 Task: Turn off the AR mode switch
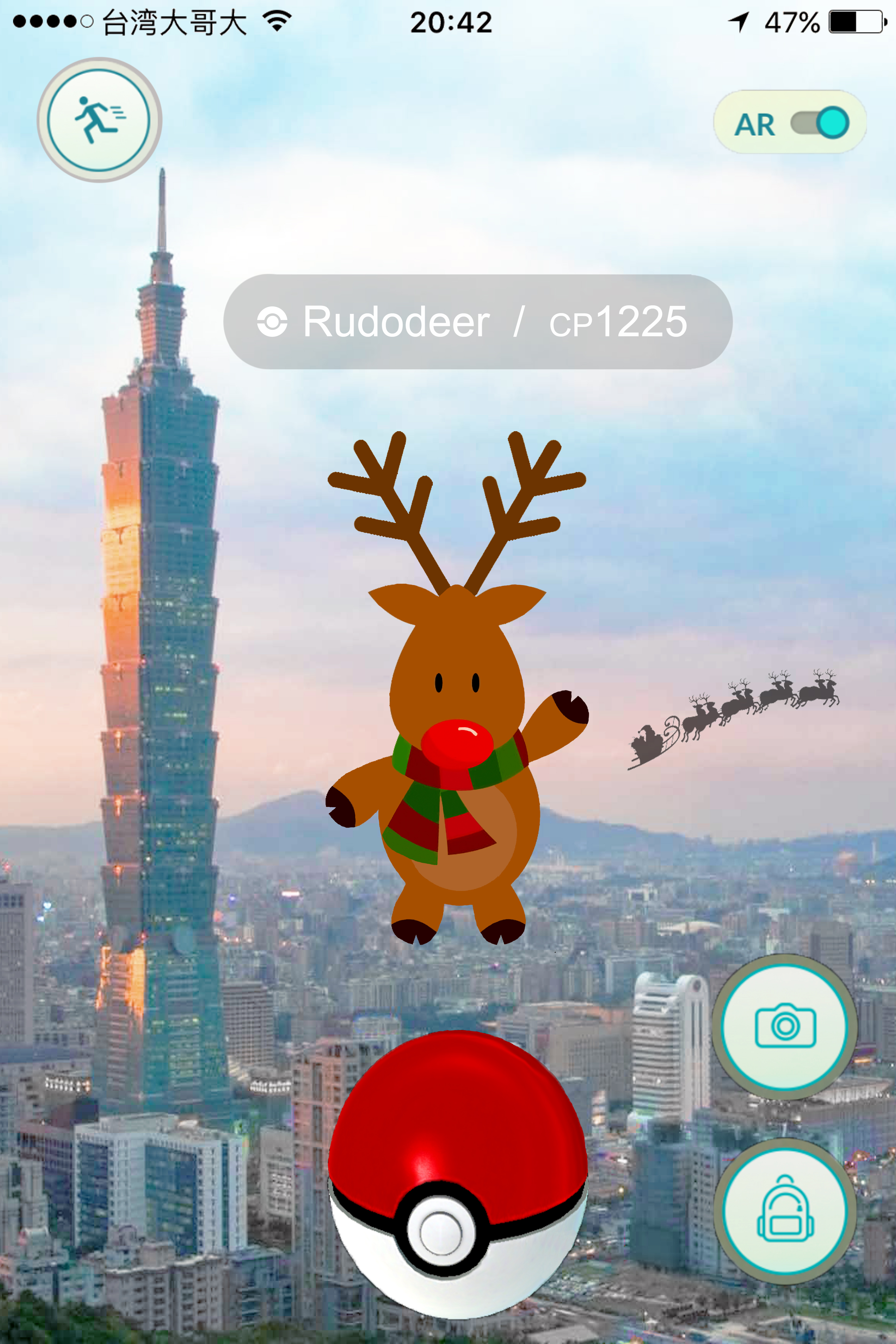[819, 123]
